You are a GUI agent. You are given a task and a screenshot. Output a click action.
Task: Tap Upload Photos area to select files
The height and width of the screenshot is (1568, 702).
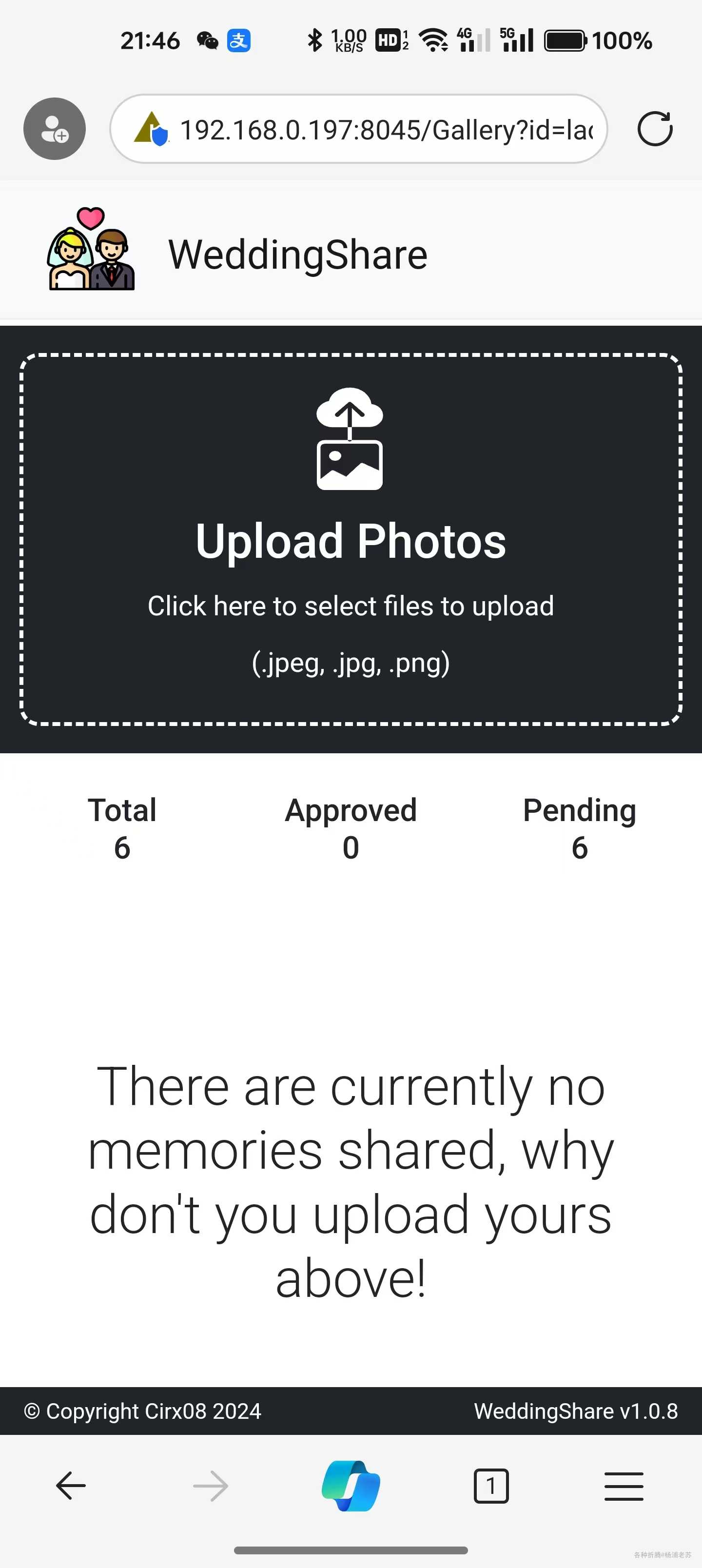[351, 539]
